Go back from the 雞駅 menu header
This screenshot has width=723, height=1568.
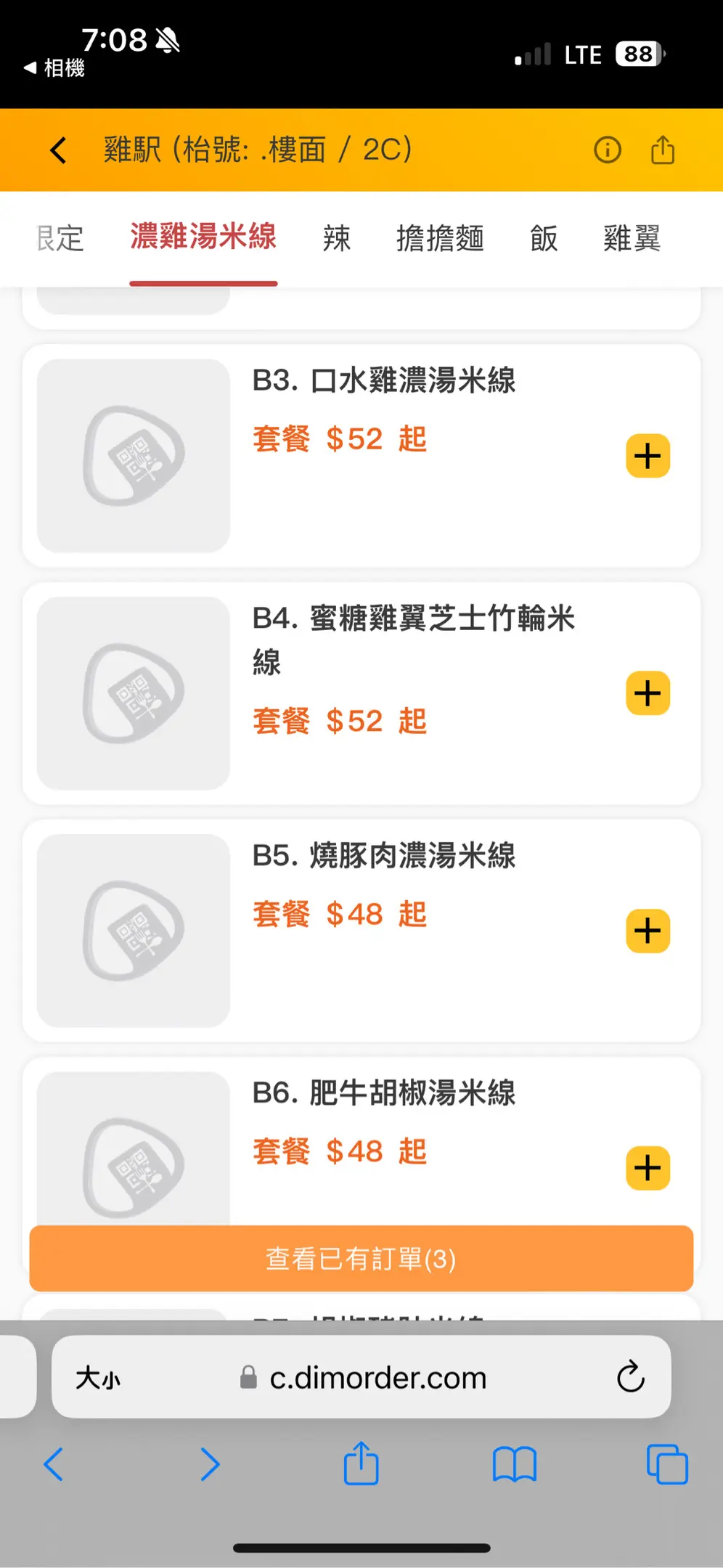[x=58, y=150]
